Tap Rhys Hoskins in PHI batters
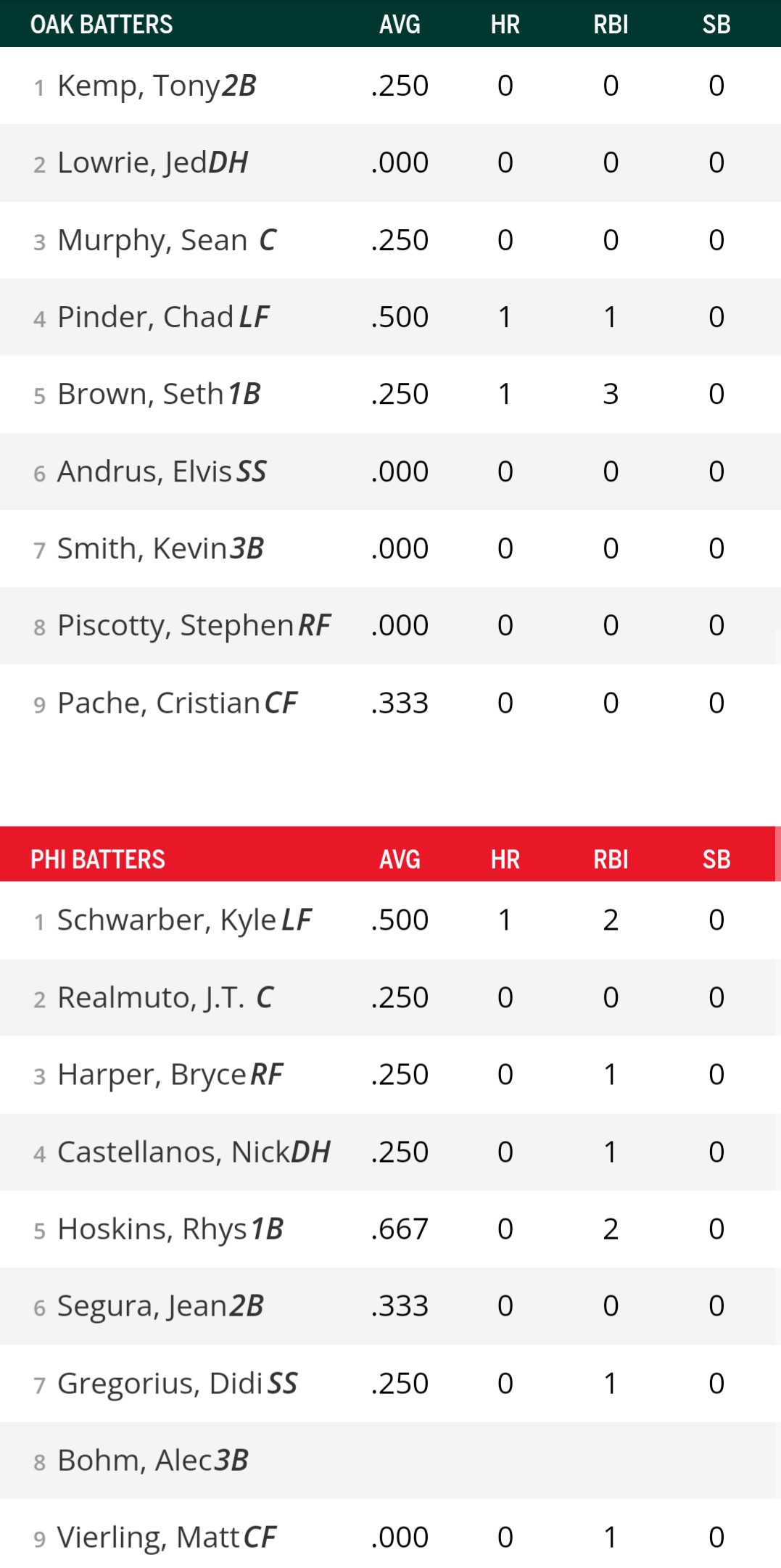This screenshot has width=781, height=1568. tap(152, 1229)
